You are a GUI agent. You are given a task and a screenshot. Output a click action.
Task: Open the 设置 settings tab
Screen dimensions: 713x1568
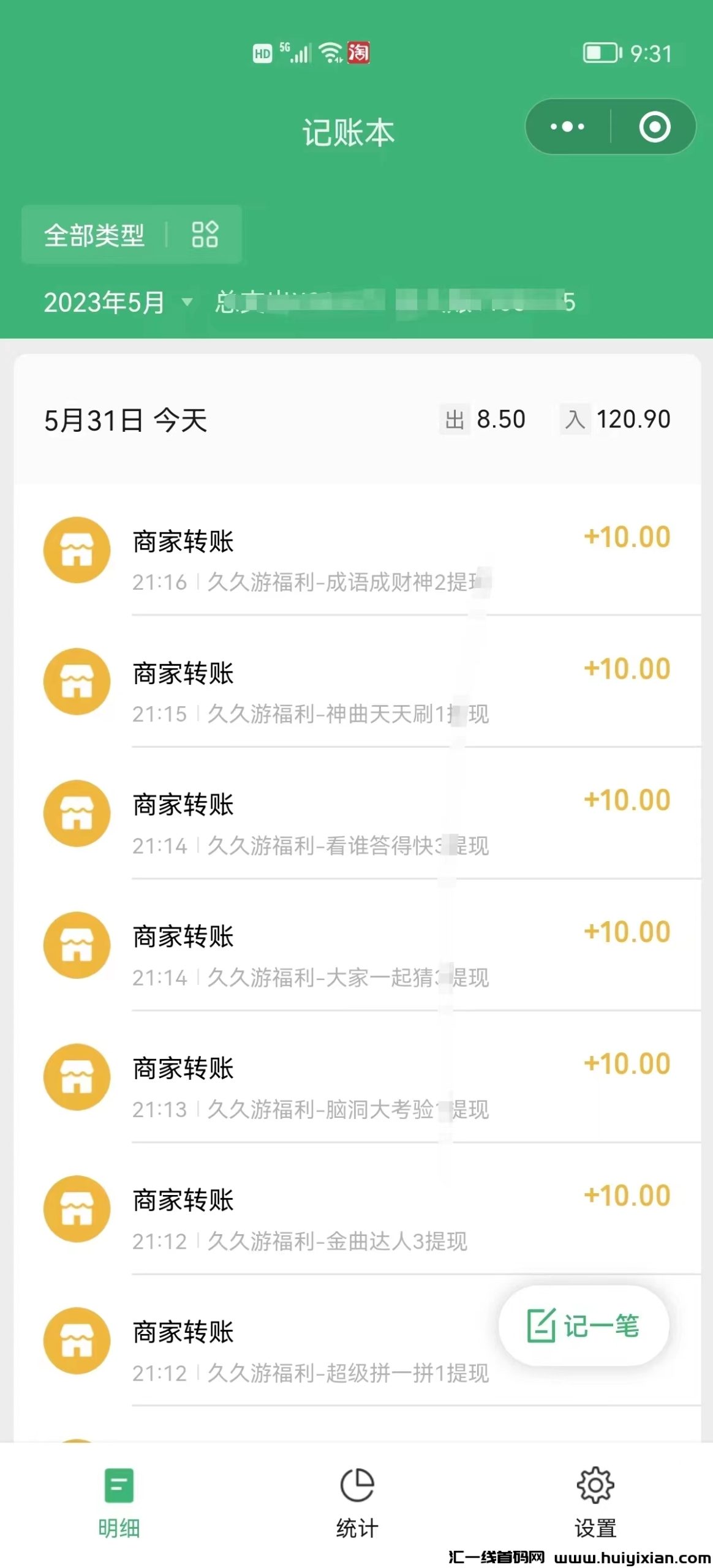(595, 1502)
